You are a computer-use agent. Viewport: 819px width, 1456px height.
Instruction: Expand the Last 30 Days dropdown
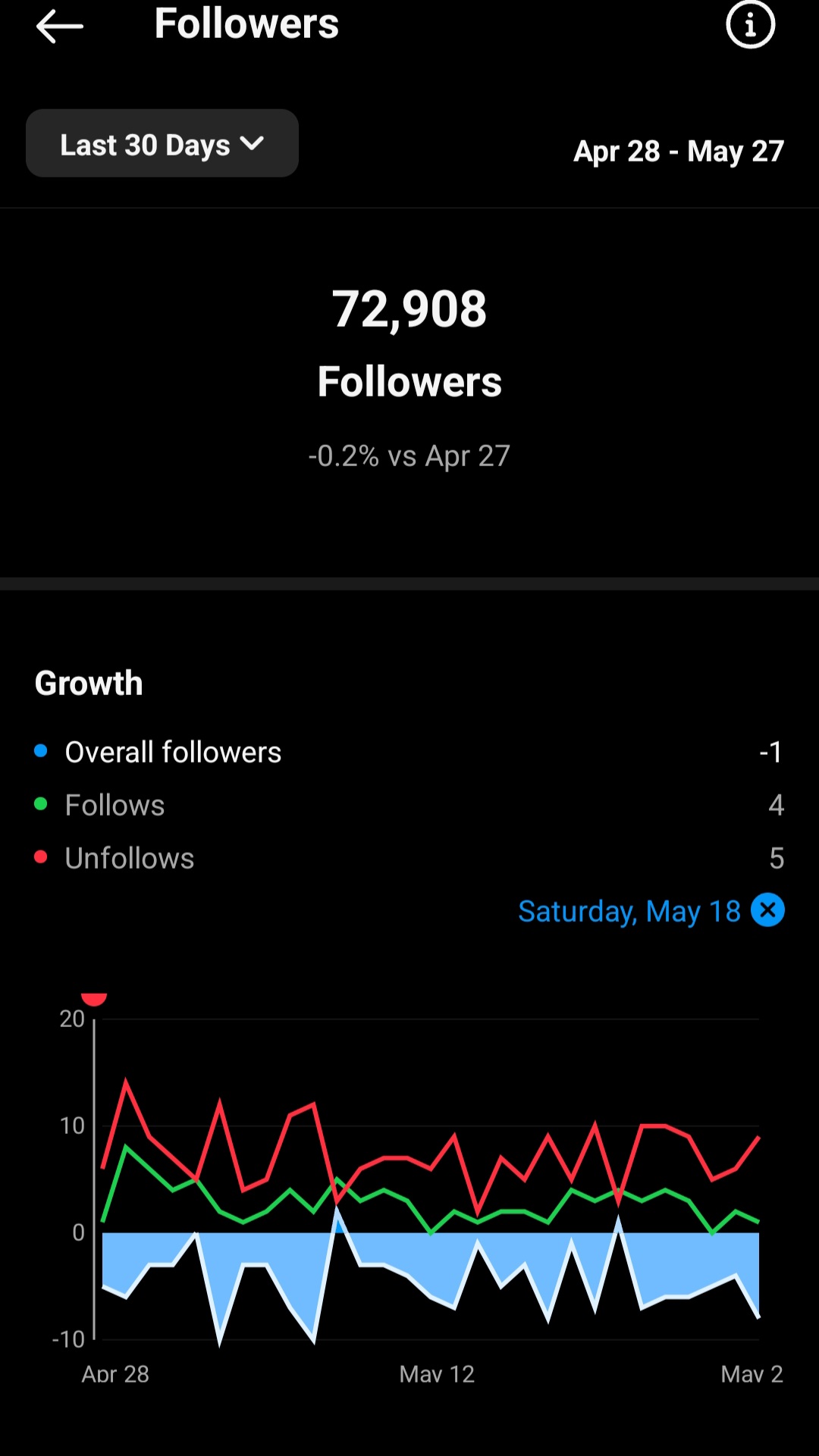tap(162, 143)
